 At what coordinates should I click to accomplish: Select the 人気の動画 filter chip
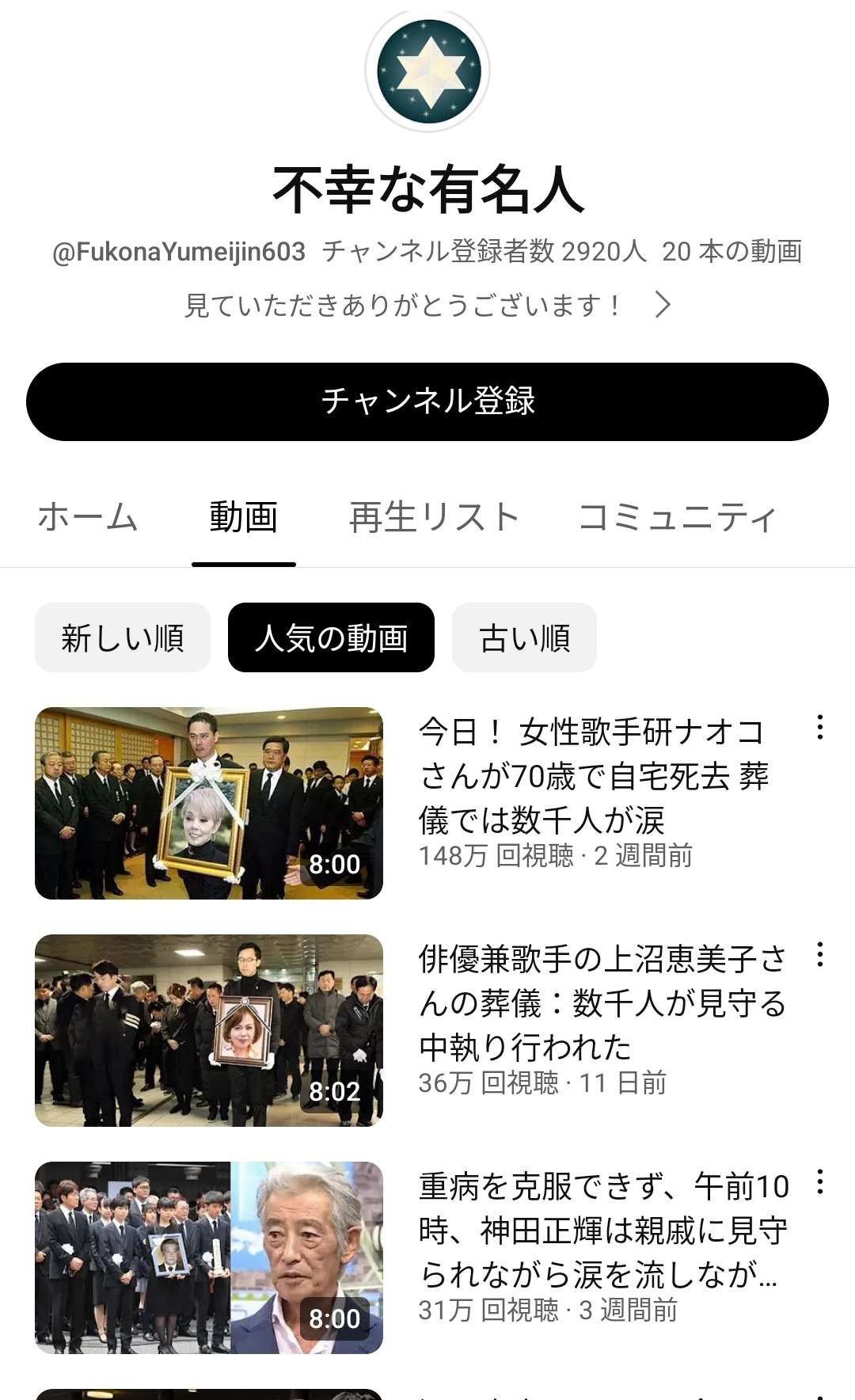coord(331,637)
